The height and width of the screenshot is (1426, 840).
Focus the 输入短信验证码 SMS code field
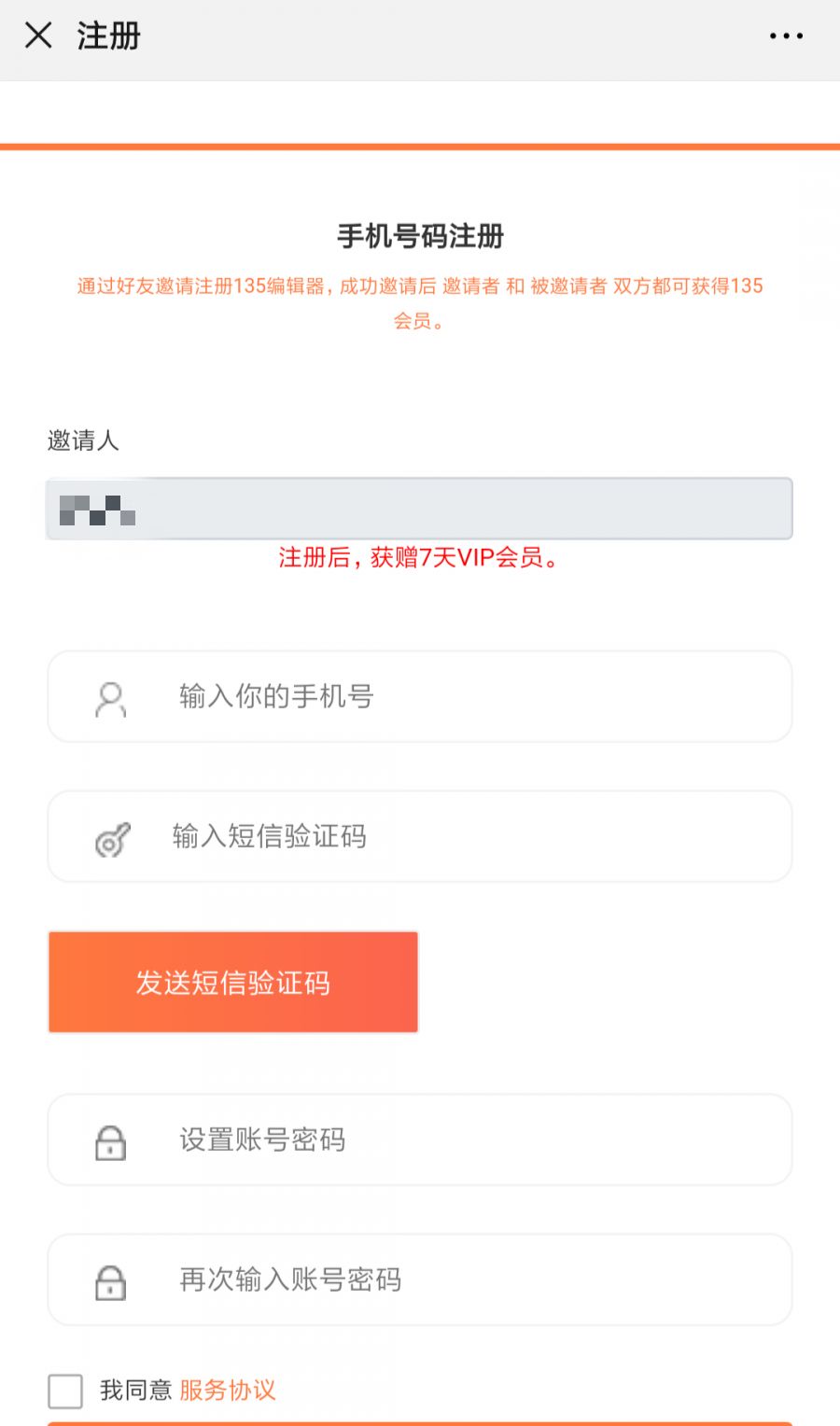[420, 836]
